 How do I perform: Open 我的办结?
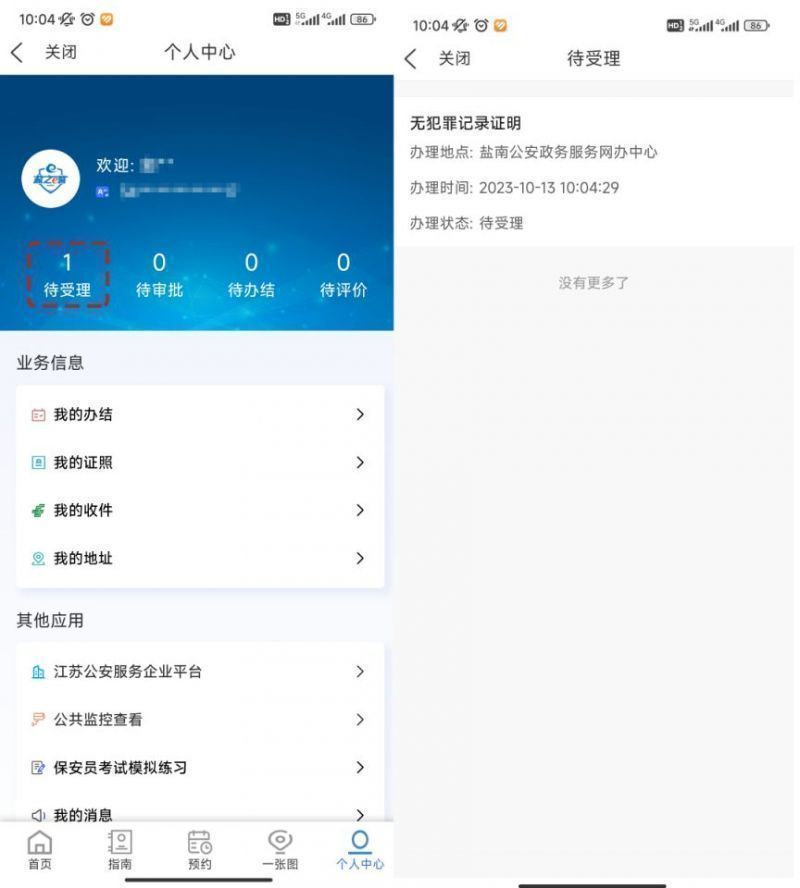pyautogui.click(x=200, y=414)
